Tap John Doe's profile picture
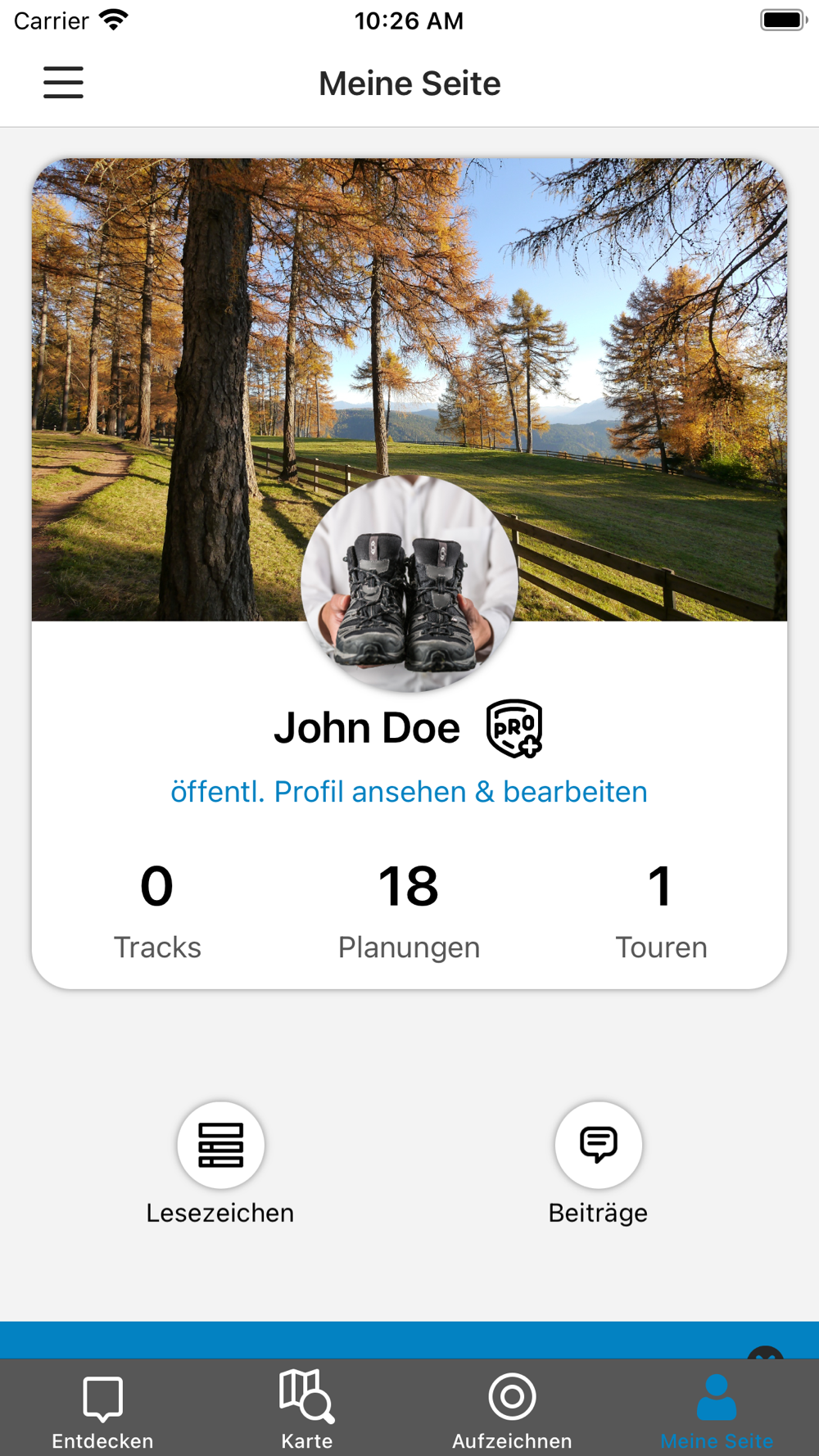 click(x=409, y=584)
